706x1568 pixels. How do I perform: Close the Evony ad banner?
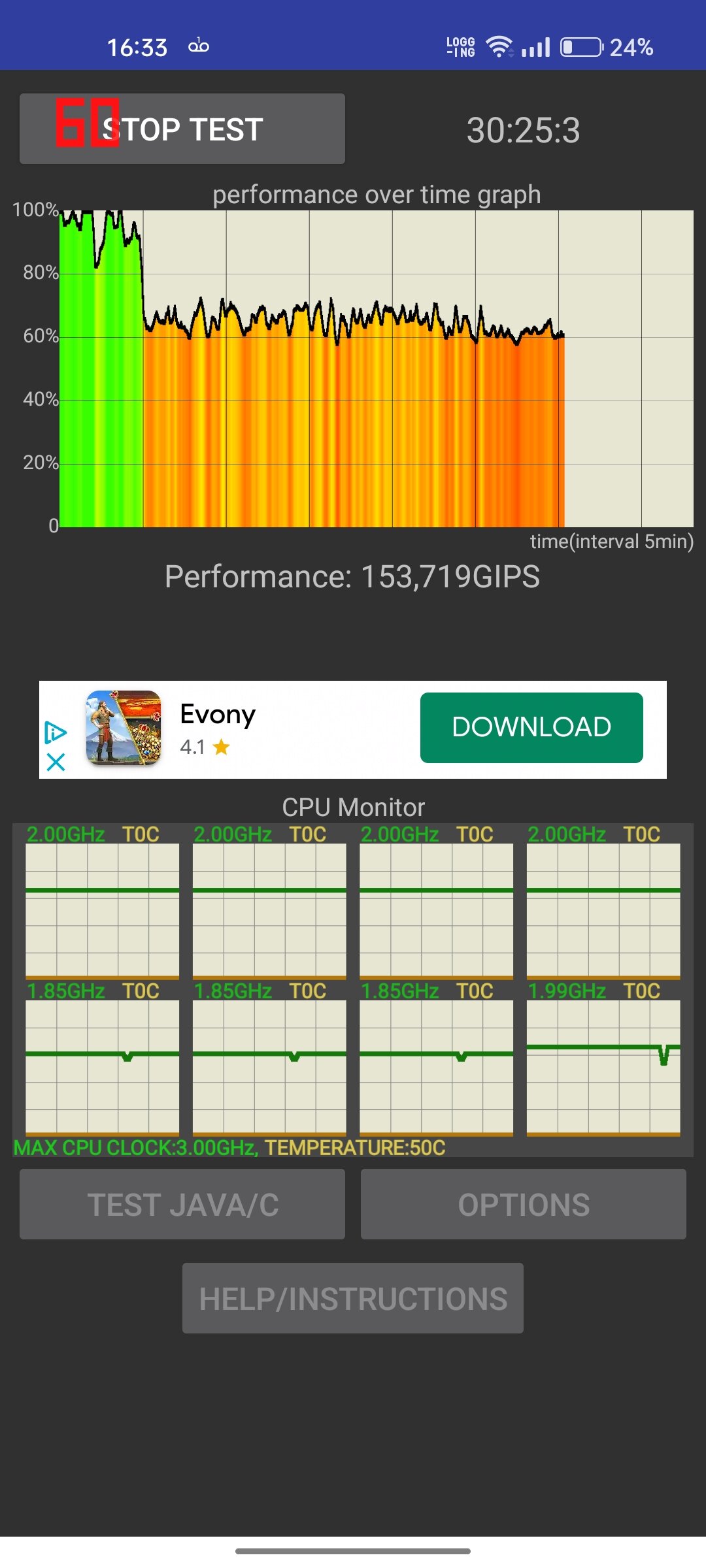(x=56, y=762)
